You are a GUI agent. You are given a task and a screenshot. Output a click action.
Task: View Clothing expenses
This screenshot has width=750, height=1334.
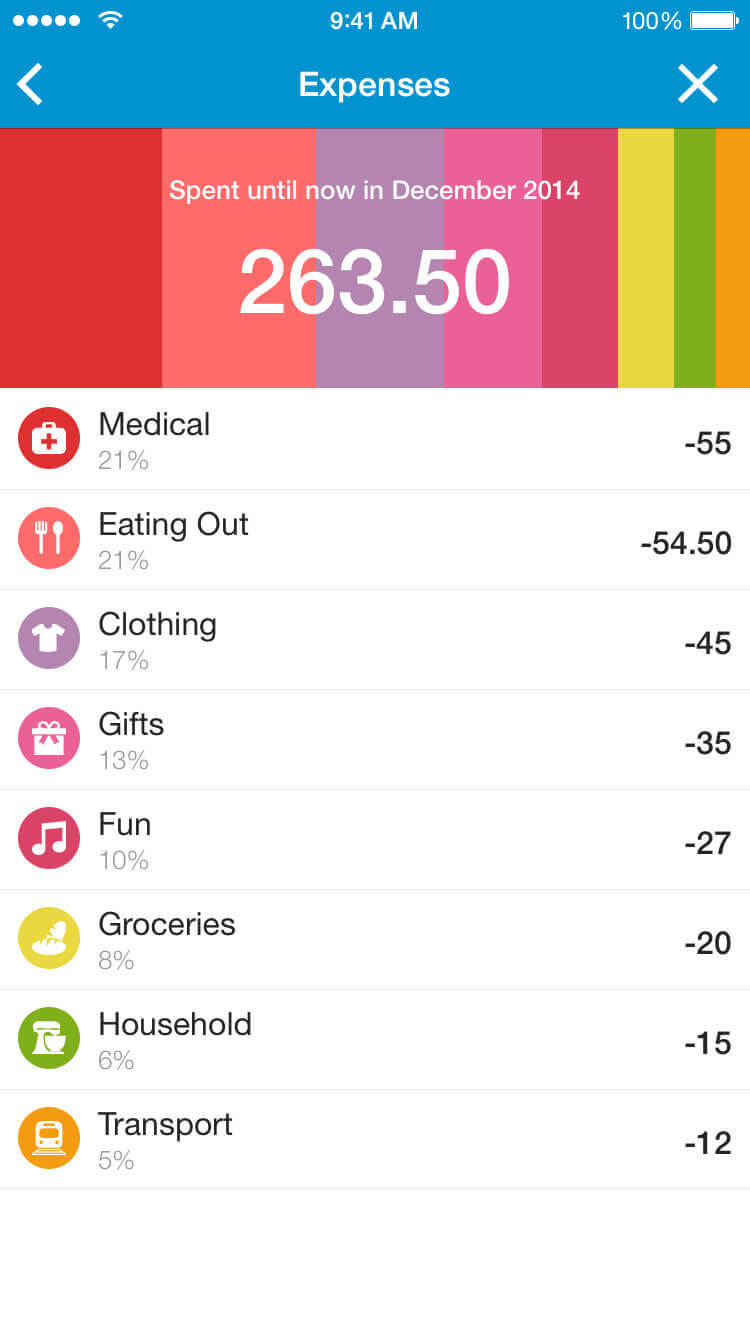coord(375,640)
